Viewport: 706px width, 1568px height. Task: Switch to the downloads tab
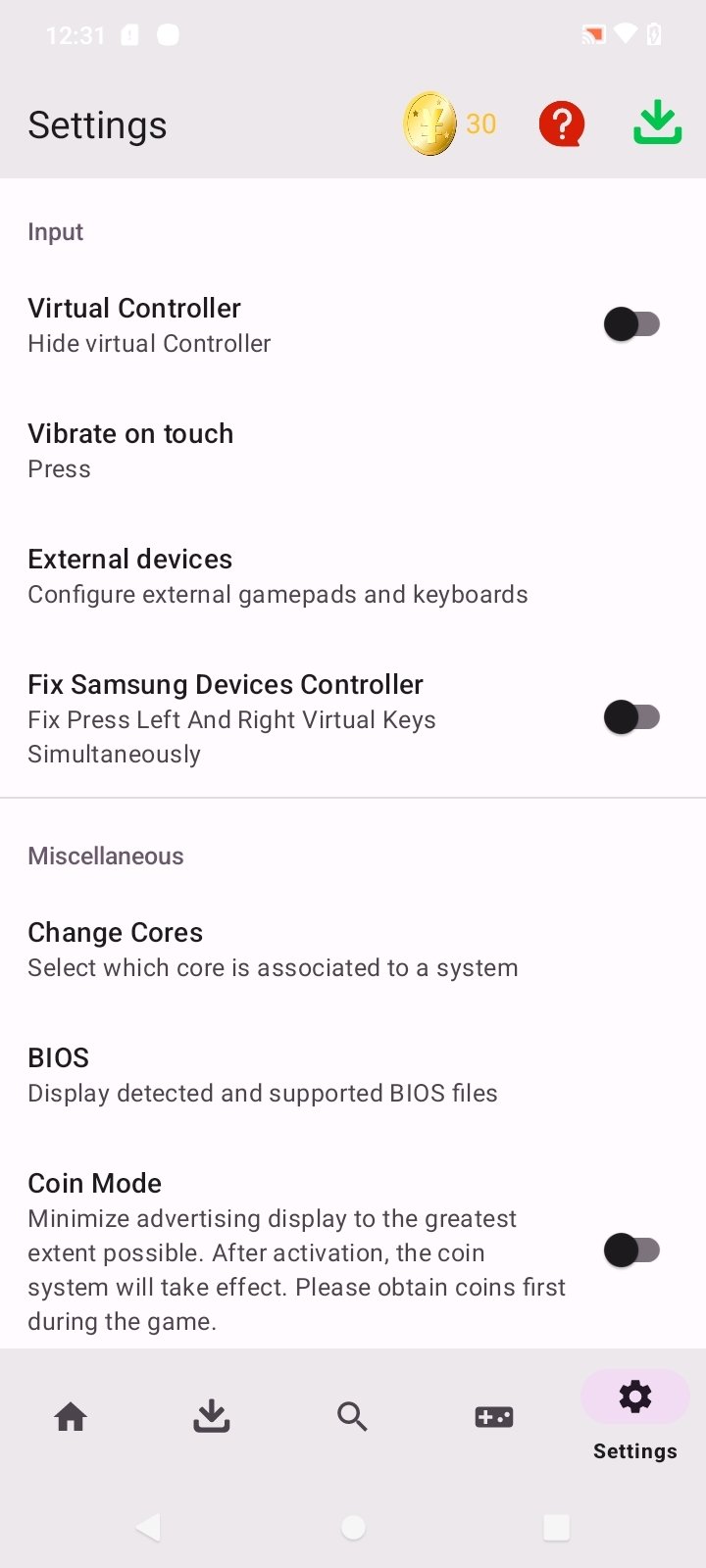point(212,1416)
